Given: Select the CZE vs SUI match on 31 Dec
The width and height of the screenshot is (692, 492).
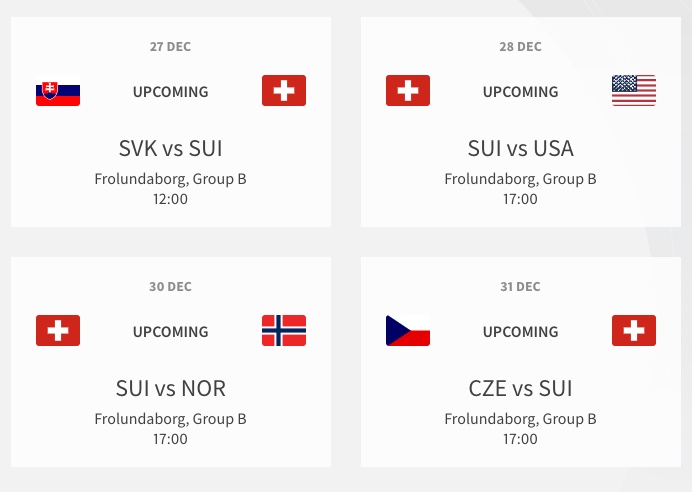Looking at the screenshot, I should coord(520,388).
